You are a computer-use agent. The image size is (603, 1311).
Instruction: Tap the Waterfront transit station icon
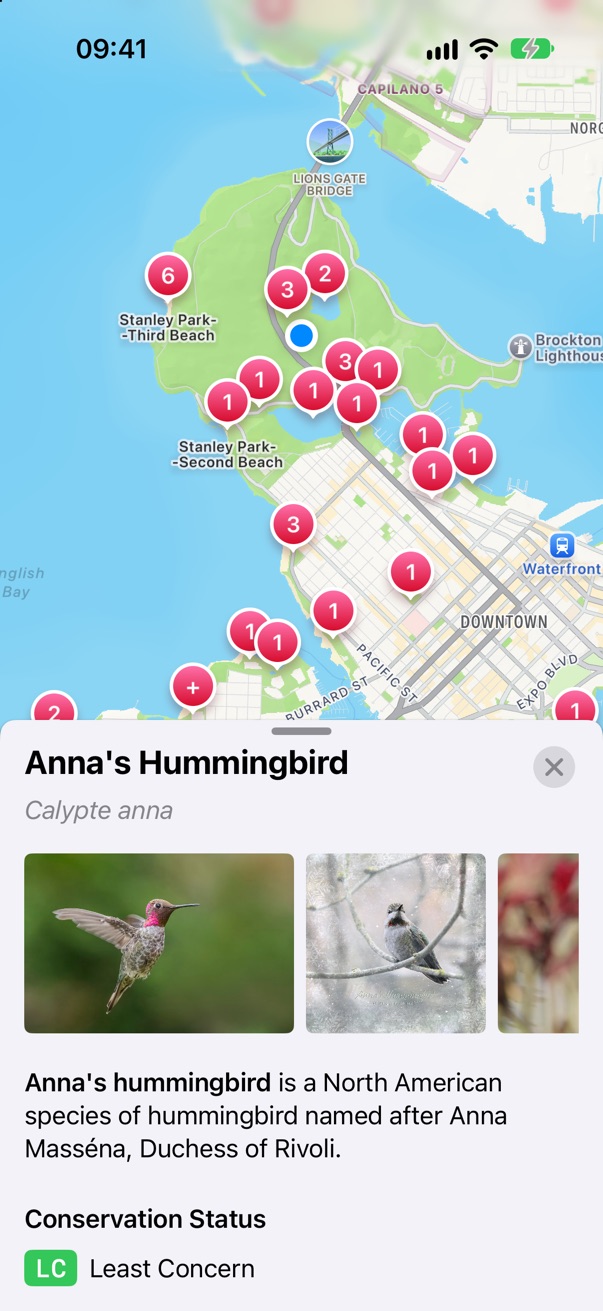tap(562, 546)
